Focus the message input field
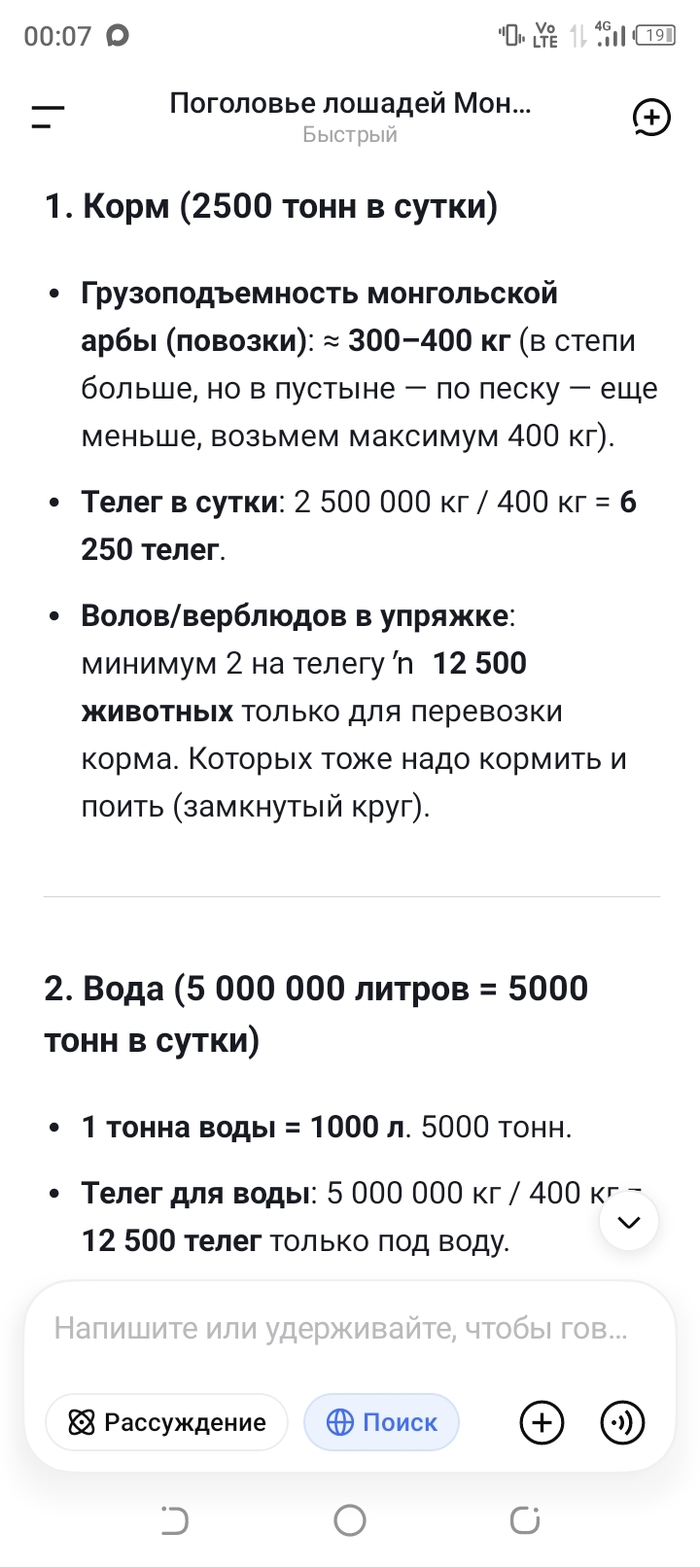700x1567 pixels. (341, 1329)
